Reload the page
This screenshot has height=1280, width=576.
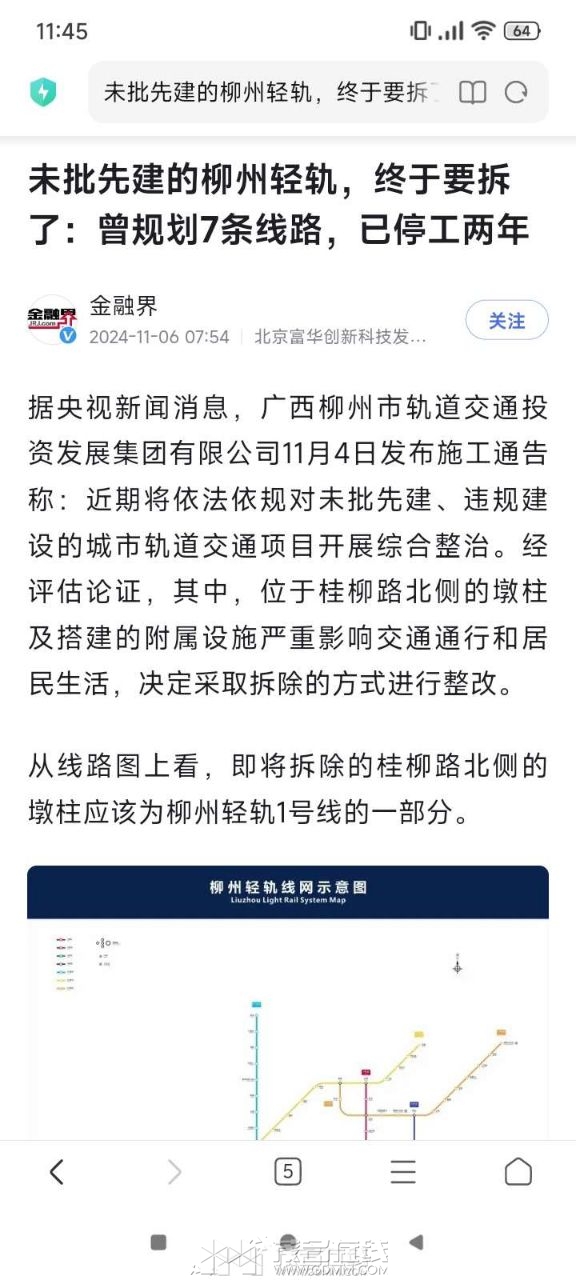[x=516, y=93]
